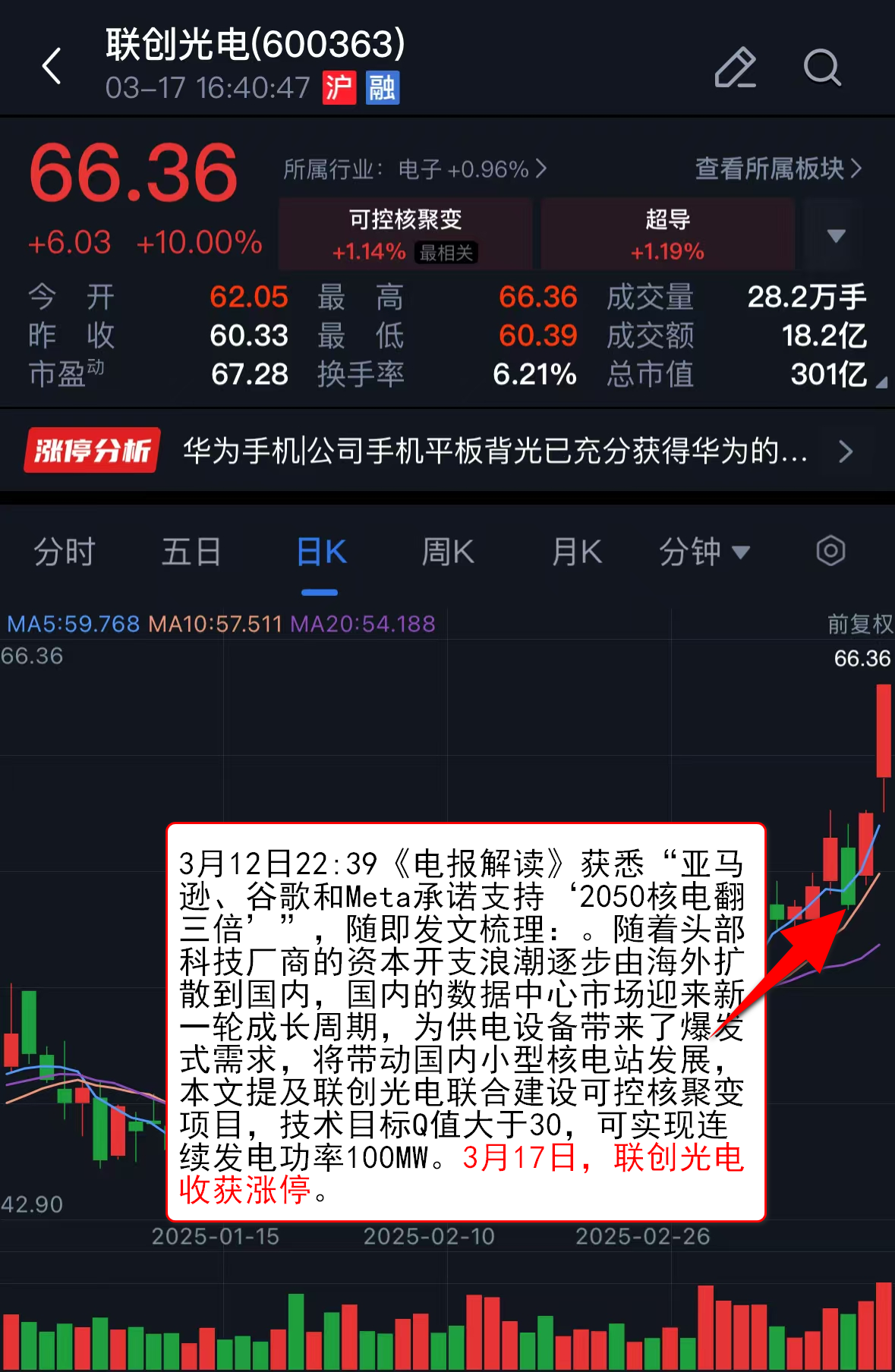Change the 前复权 adjustment option
Viewport: 895px width, 1372px height.
pyautogui.click(x=859, y=624)
